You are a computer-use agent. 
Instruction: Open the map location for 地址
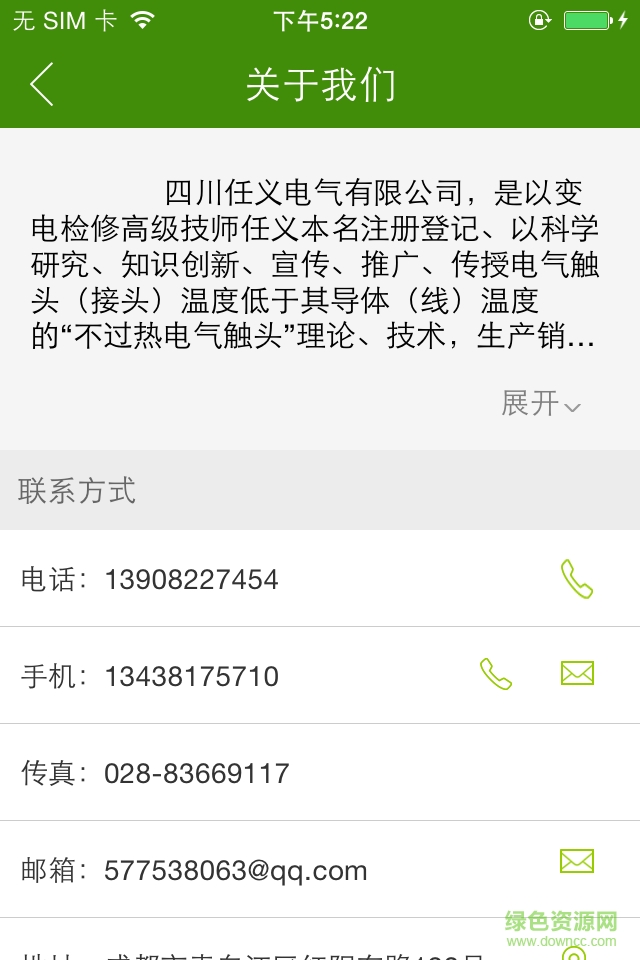pyautogui.click(x=574, y=952)
